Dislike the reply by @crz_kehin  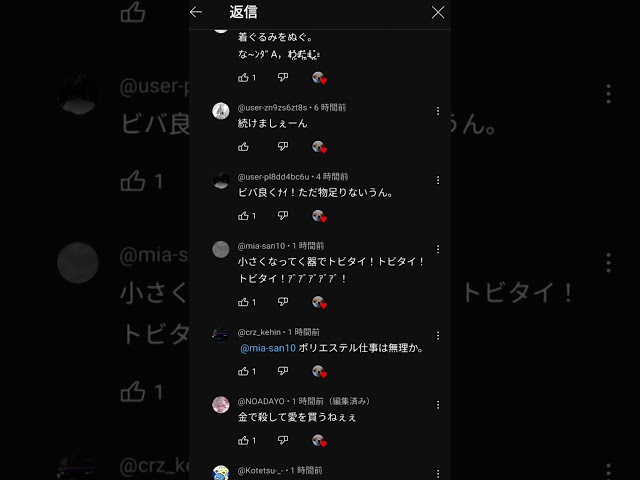coord(282,371)
